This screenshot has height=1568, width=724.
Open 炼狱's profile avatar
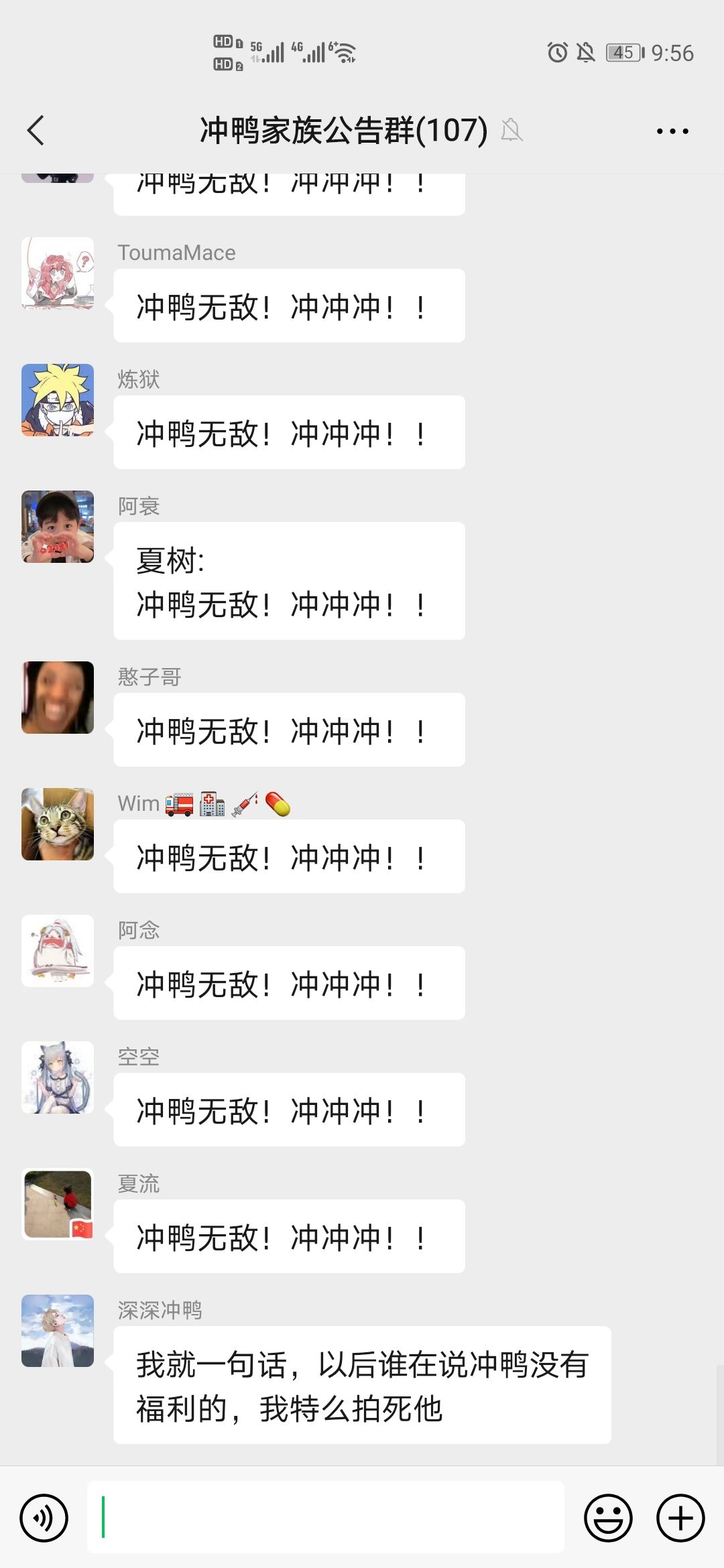click(58, 400)
